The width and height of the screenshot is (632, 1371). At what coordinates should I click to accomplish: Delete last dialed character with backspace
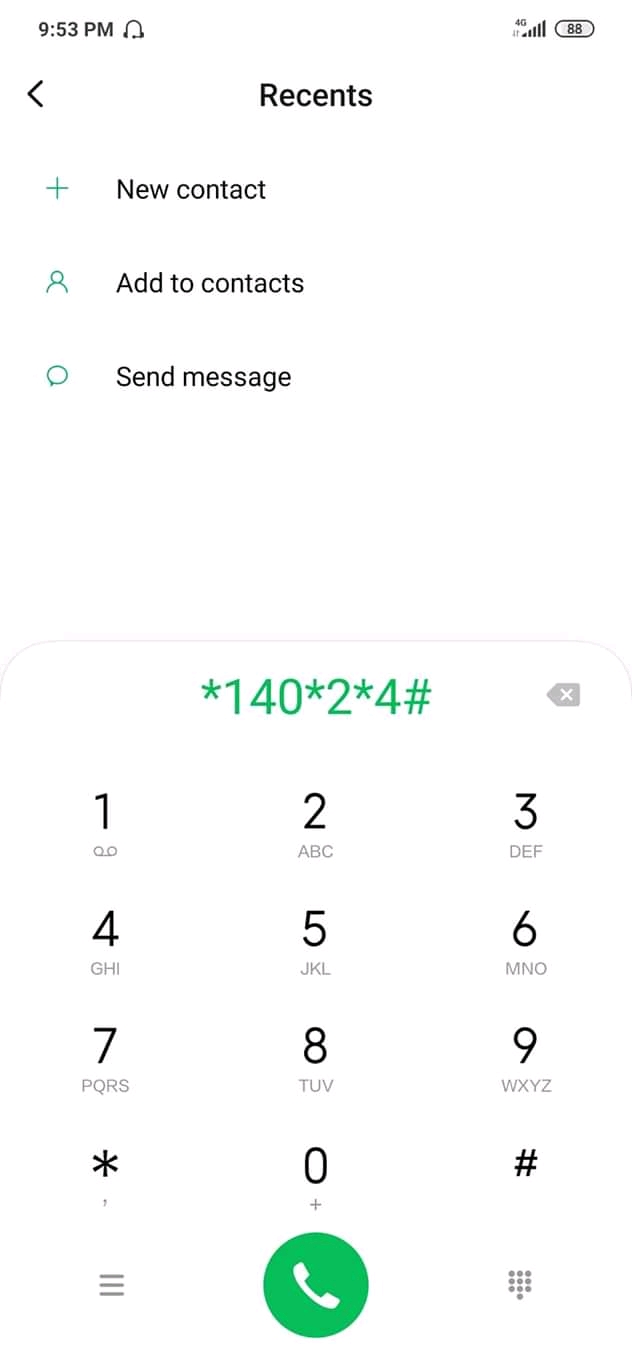pyautogui.click(x=564, y=695)
